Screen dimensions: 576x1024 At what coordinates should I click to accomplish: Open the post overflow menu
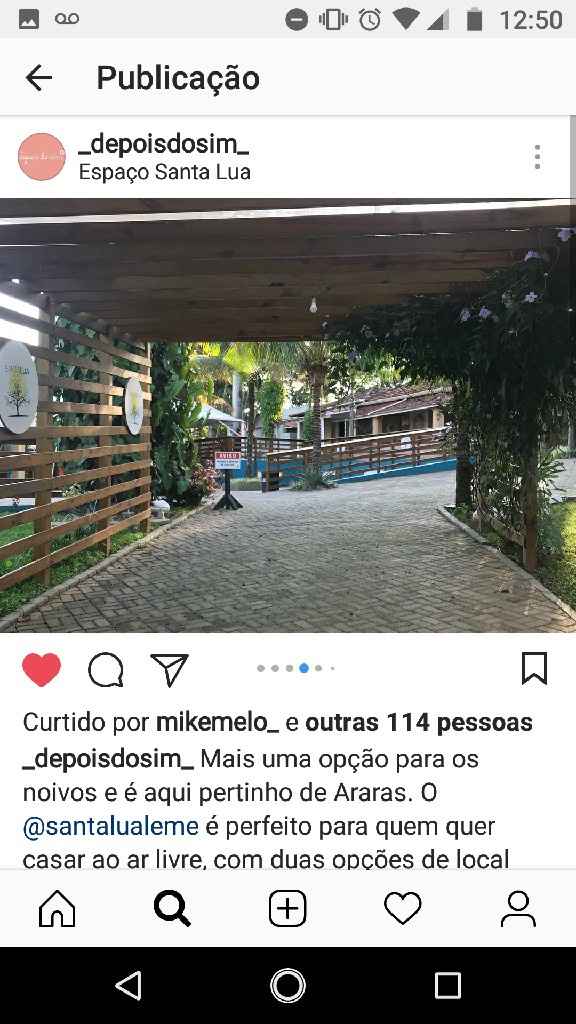[537, 157]
